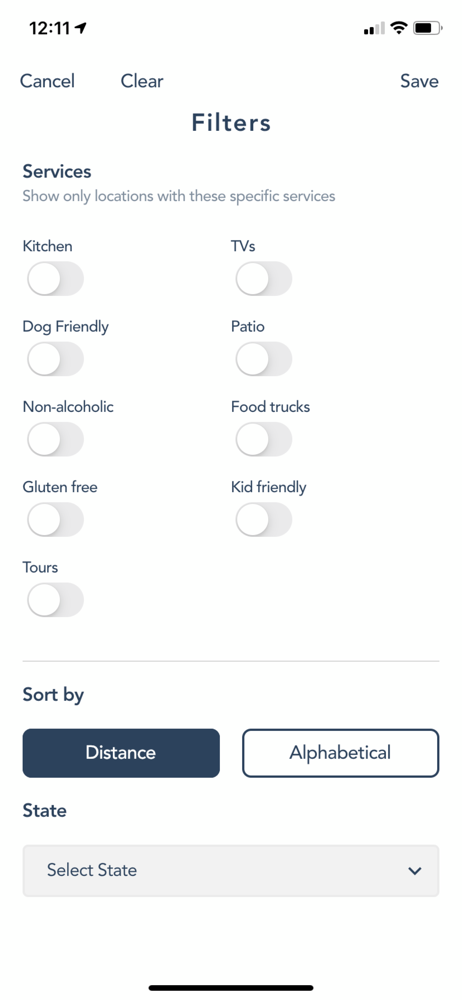Select Alphabetical sorting
This screenshot has height=1000, width=462.
click(x=341, y=753)
